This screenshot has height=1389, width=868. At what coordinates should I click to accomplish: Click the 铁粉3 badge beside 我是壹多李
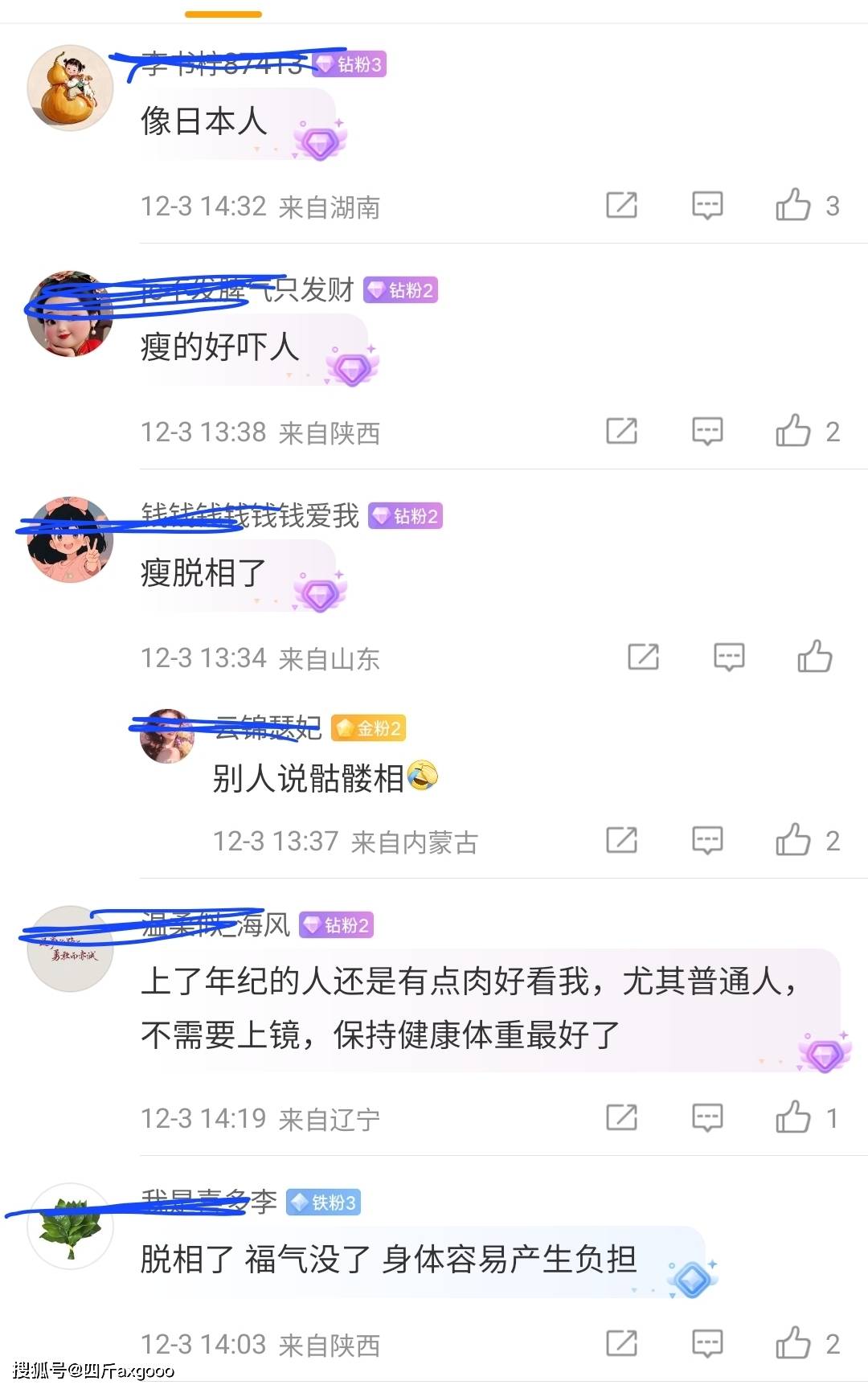tap(322, 1203)
